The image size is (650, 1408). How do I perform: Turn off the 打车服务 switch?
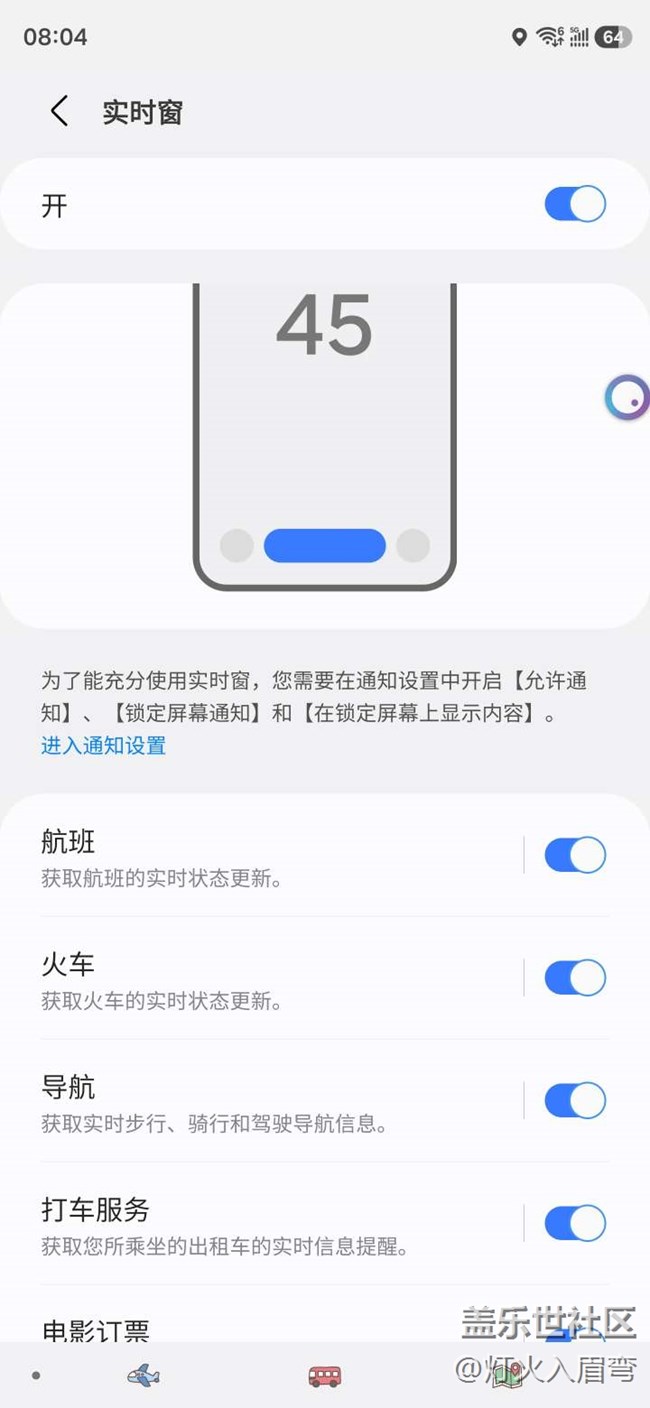574,1223
